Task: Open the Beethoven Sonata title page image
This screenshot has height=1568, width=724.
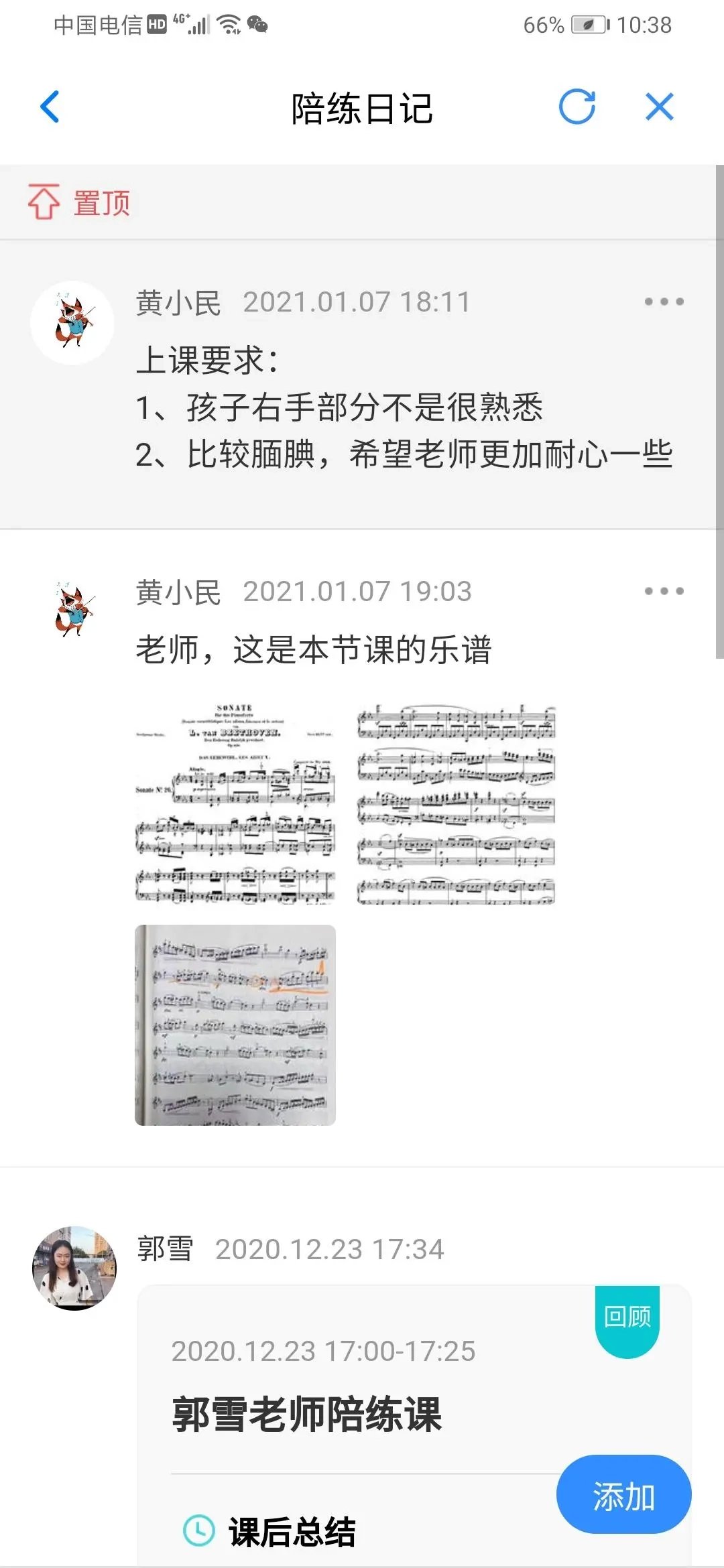Action: [235, 803]
